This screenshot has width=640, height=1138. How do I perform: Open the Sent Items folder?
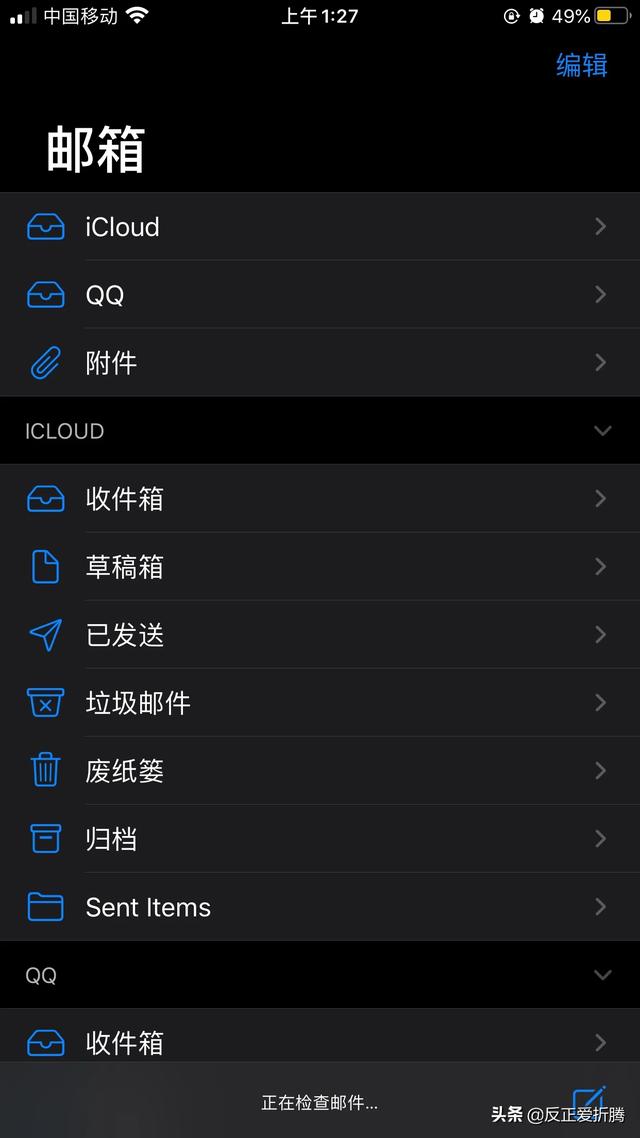(x=320, y=906)
